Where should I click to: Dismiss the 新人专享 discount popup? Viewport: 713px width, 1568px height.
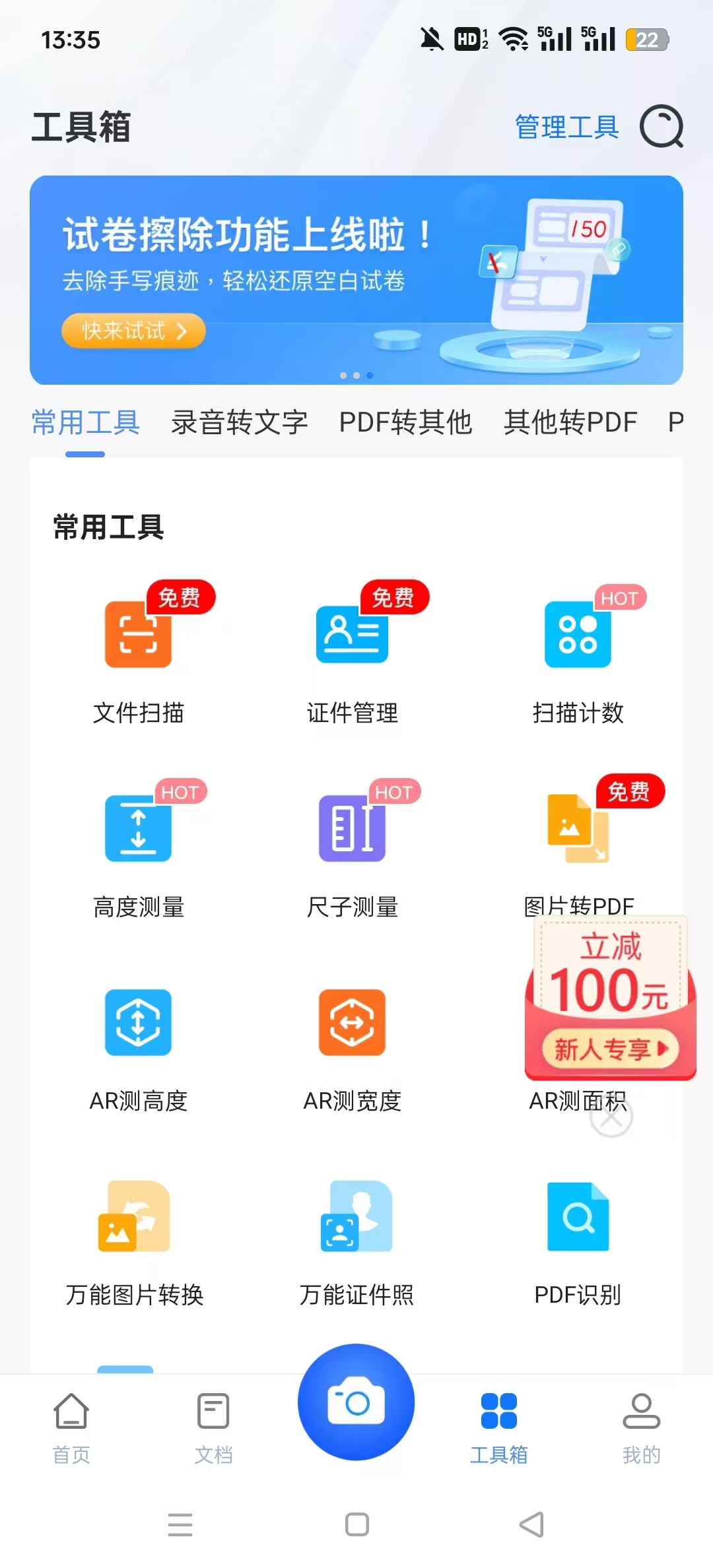coord(609,1117)
